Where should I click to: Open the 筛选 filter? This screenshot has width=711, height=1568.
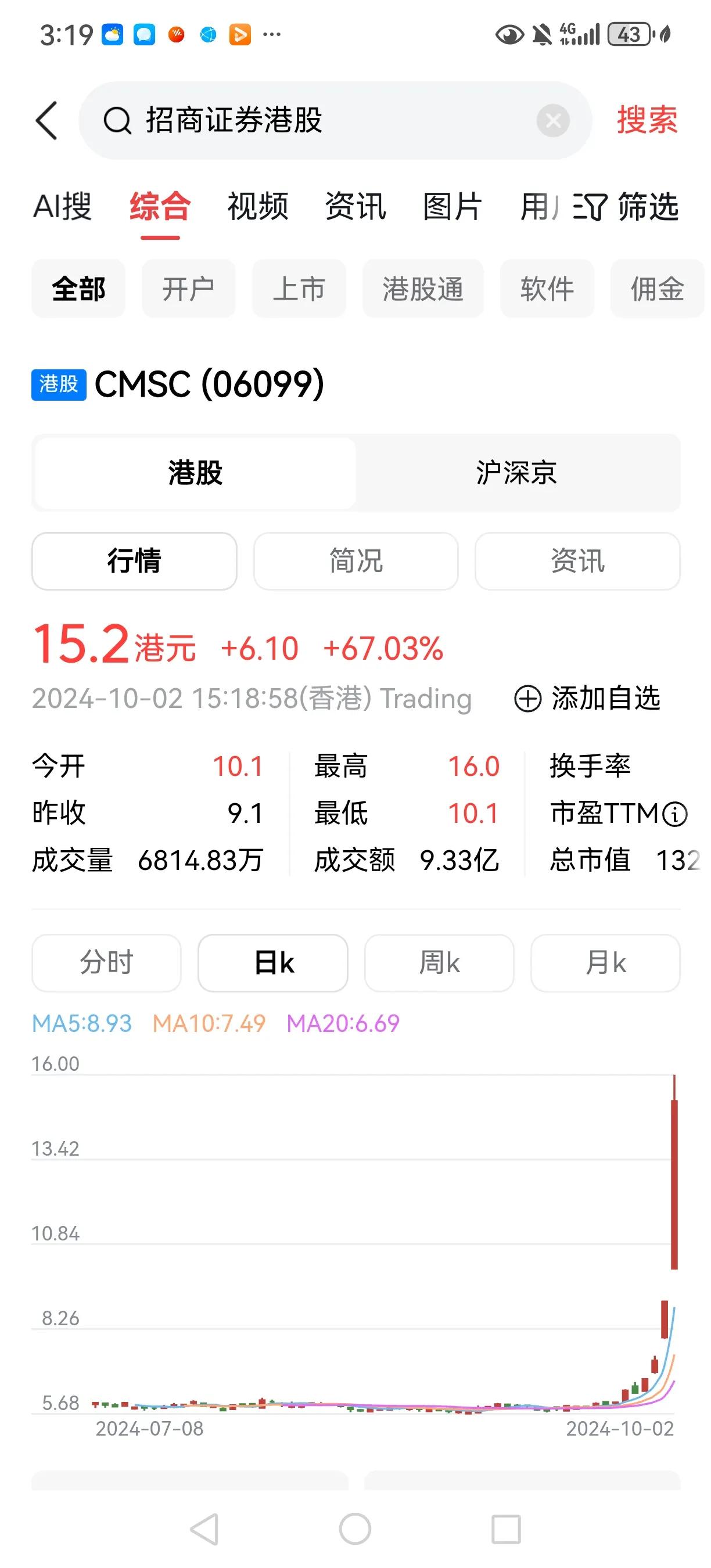pos(626,206)
